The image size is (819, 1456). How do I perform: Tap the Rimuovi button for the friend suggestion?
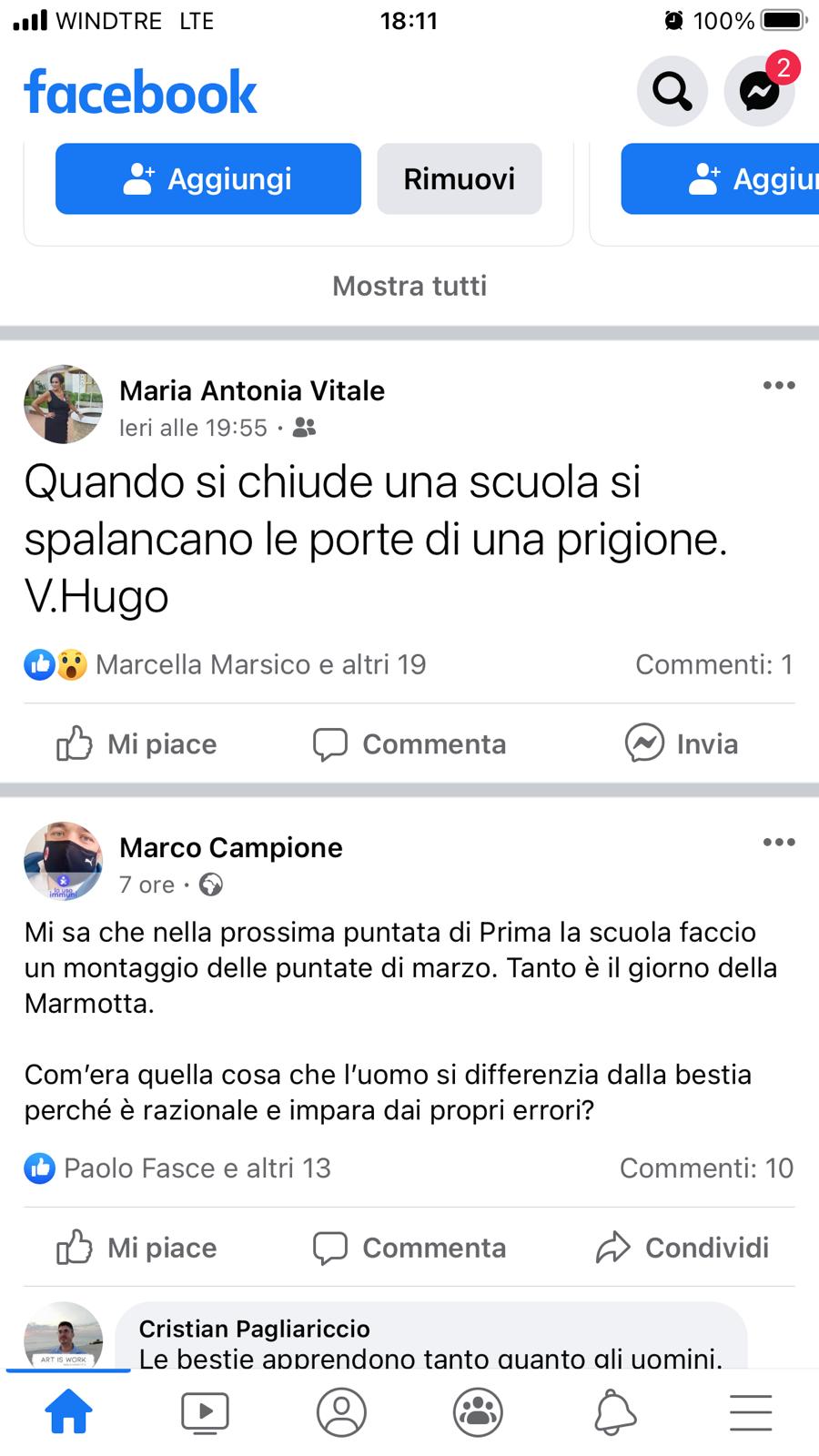[459, 179]
